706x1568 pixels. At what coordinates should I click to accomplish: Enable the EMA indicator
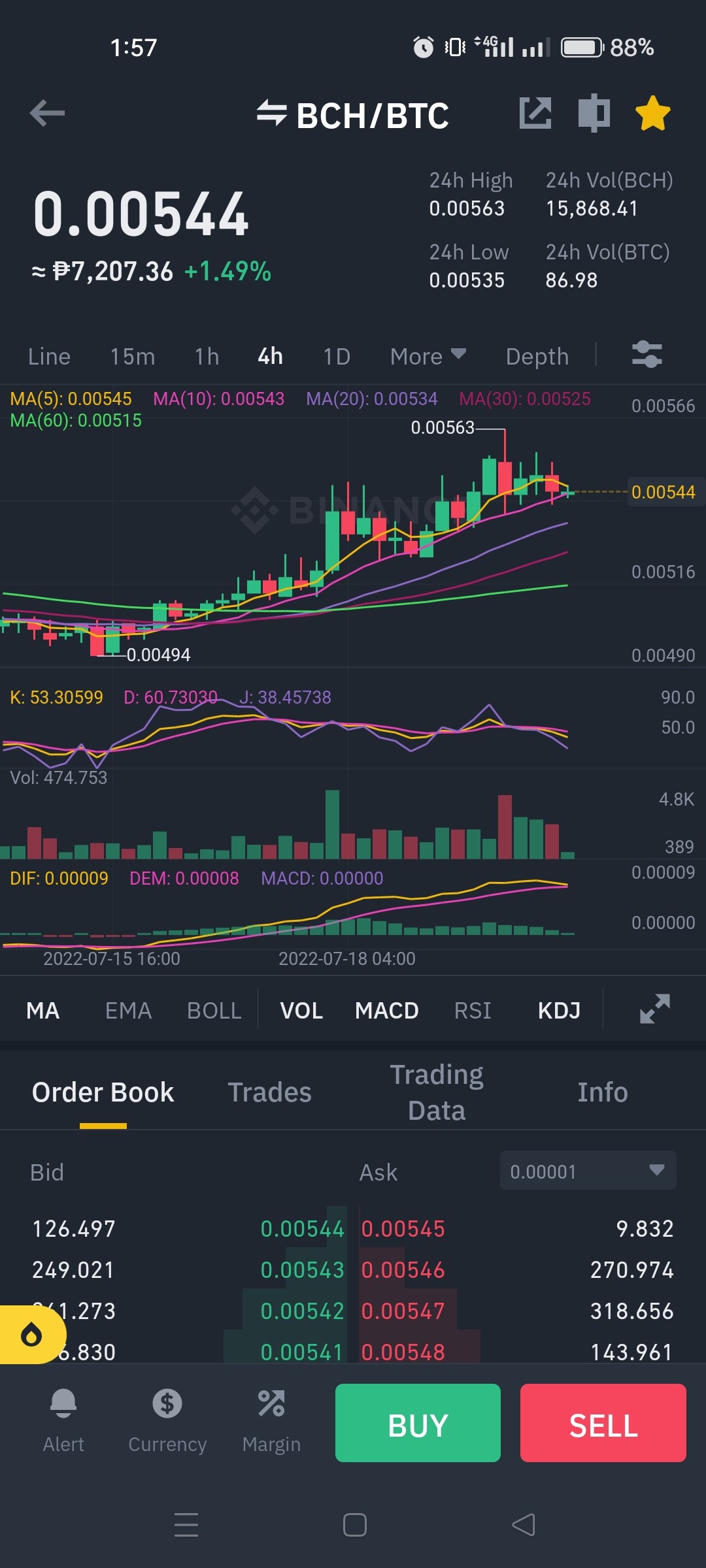[x=128, y=1011]
